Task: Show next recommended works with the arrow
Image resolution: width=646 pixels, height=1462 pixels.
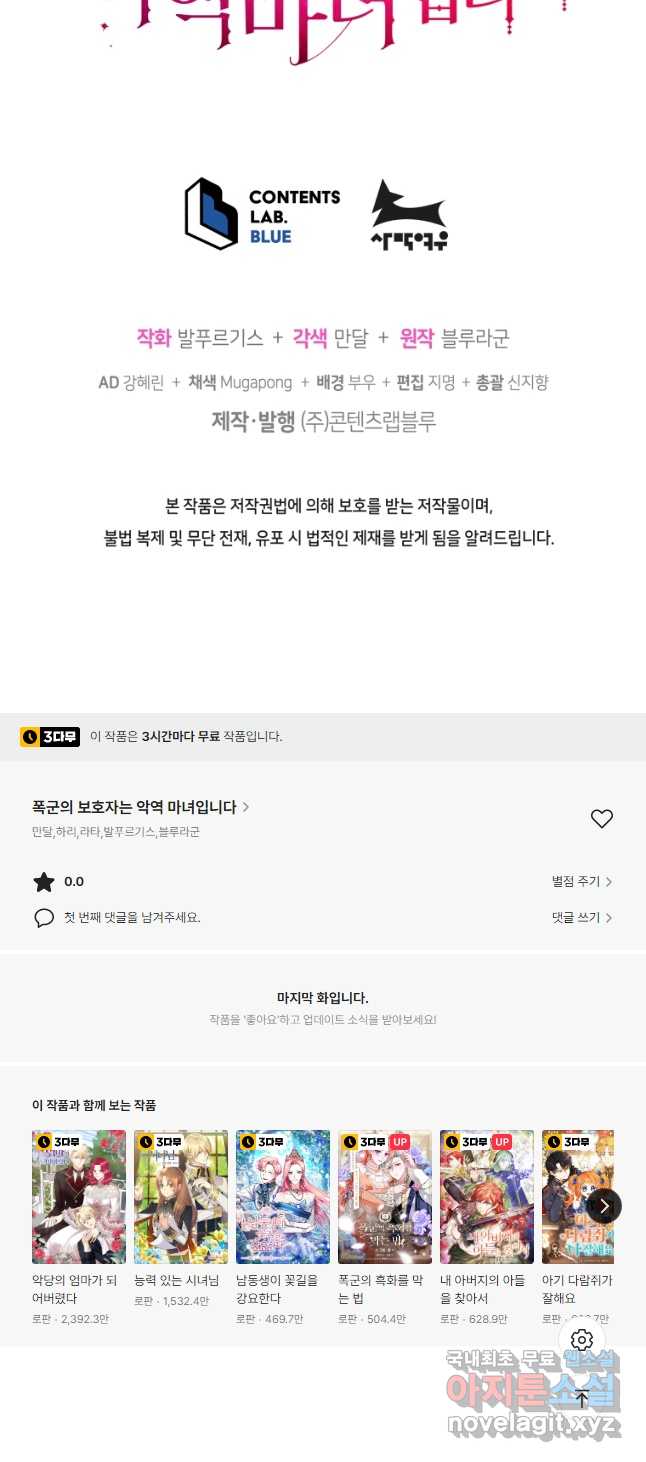Action: pyautogui.click(x=604, y=1206)
